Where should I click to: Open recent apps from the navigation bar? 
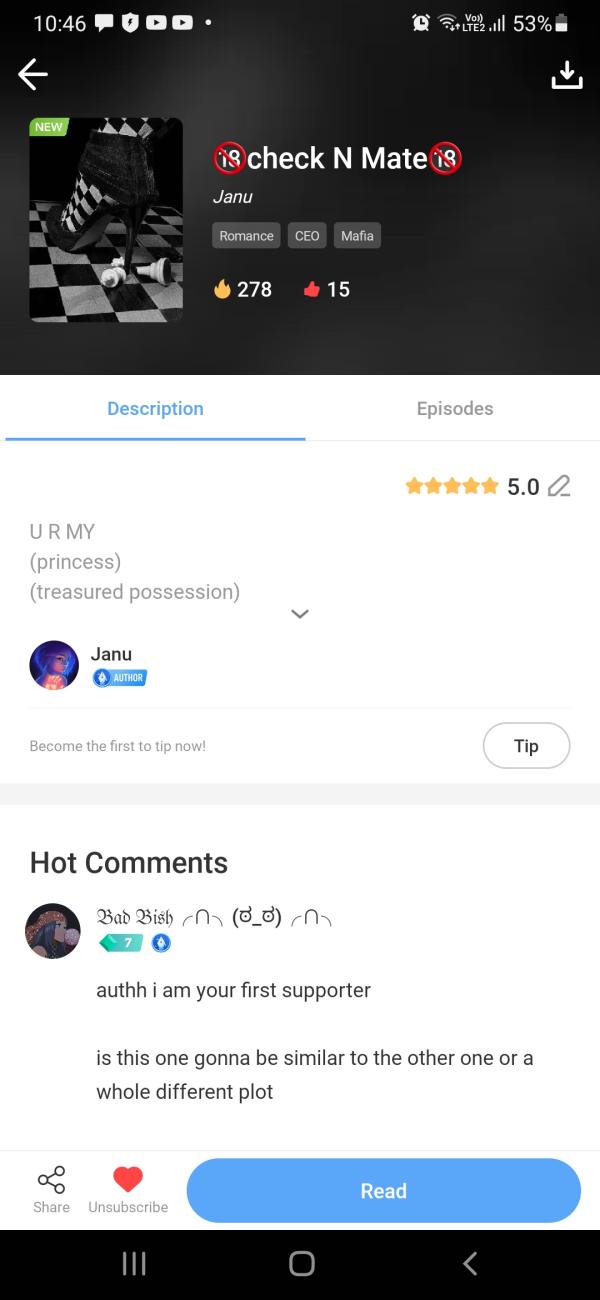(x=133, y=1264)
